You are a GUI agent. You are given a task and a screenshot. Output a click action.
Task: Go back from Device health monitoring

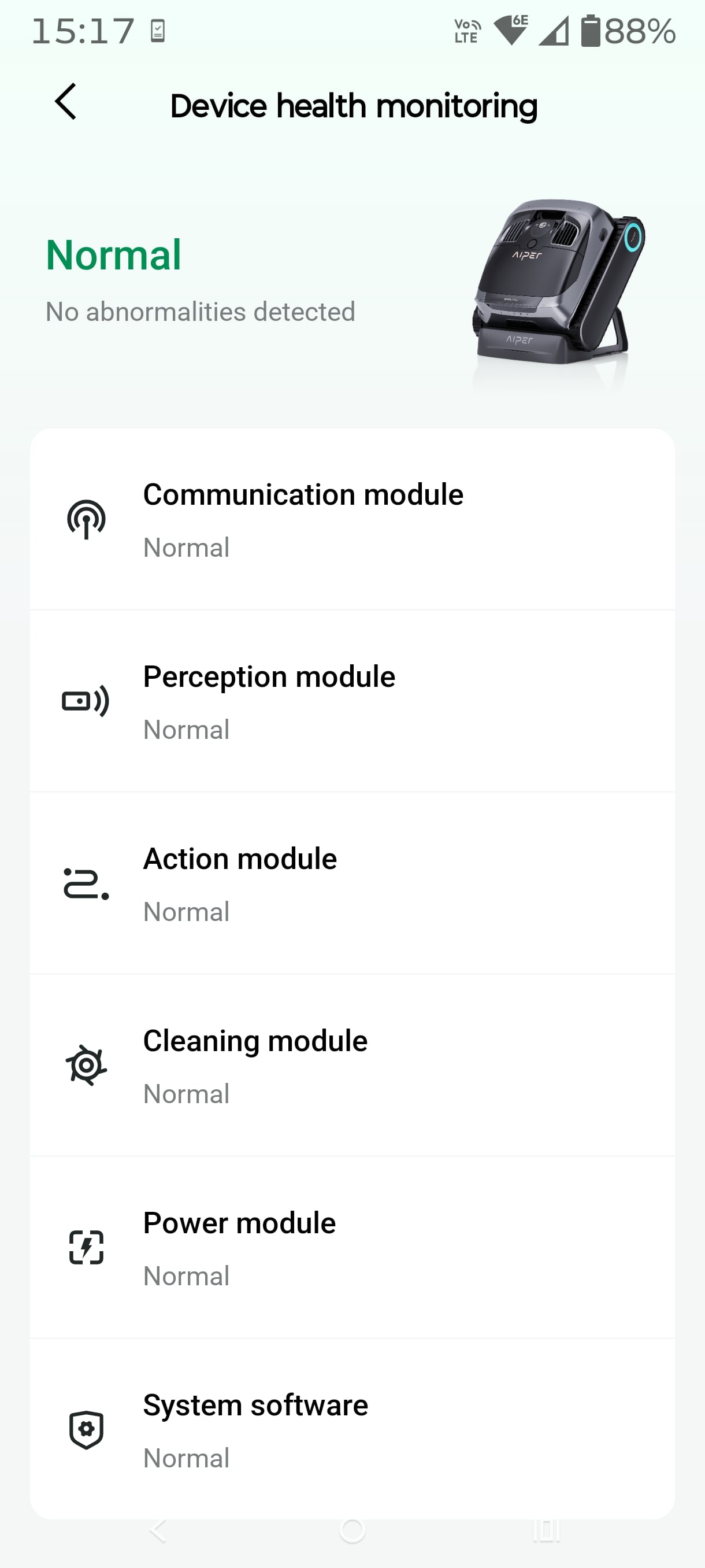[x=66, y=102]
